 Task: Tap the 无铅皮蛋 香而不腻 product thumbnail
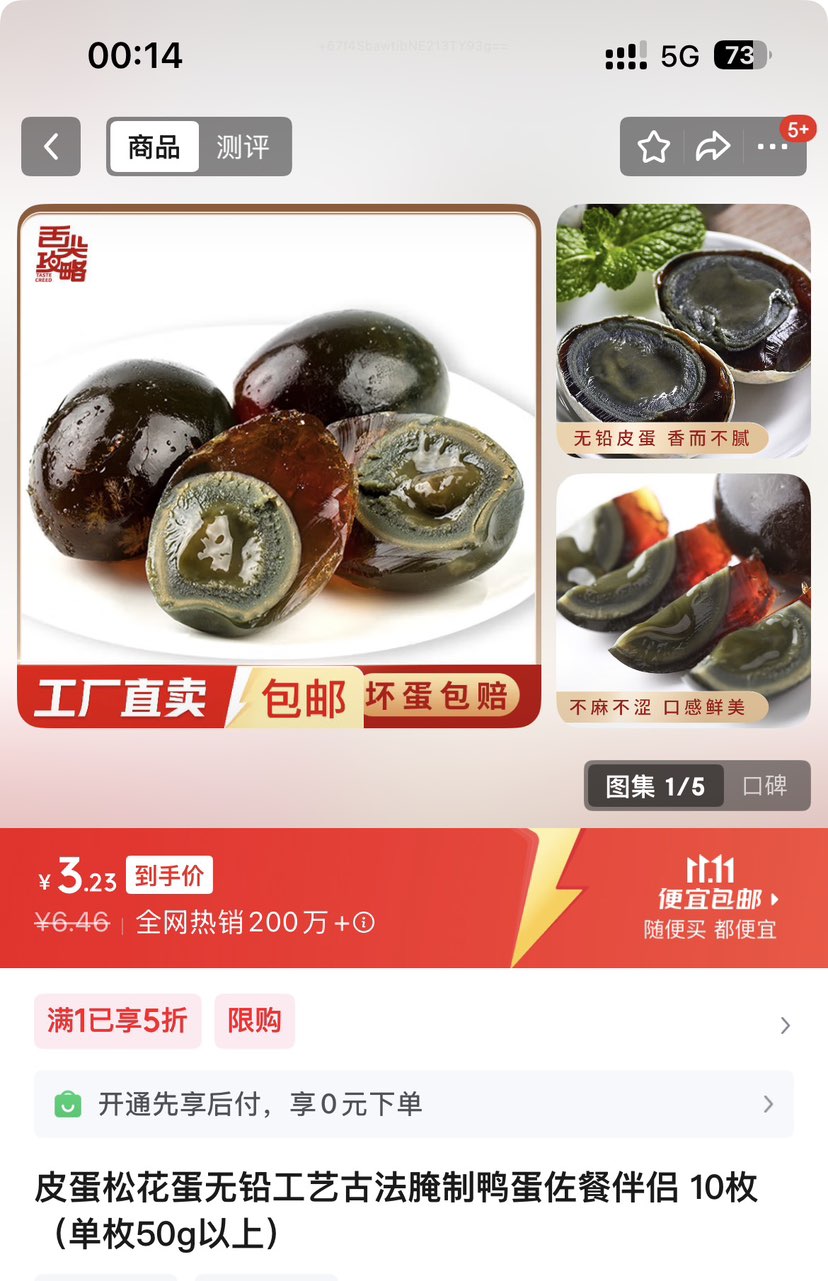[683, 330]
